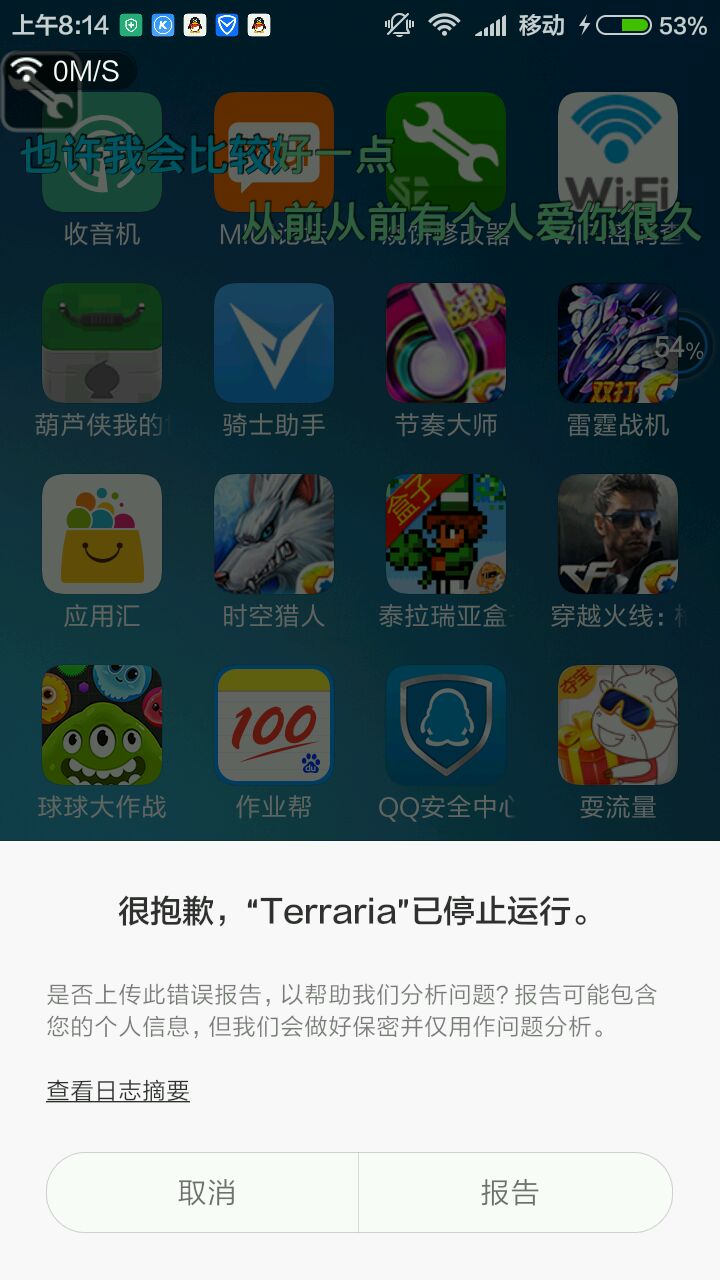The image size is (720, 1280).
Task: Tap 取消 to dismiss the crash dialog
Action: (x=206, y=1192)
